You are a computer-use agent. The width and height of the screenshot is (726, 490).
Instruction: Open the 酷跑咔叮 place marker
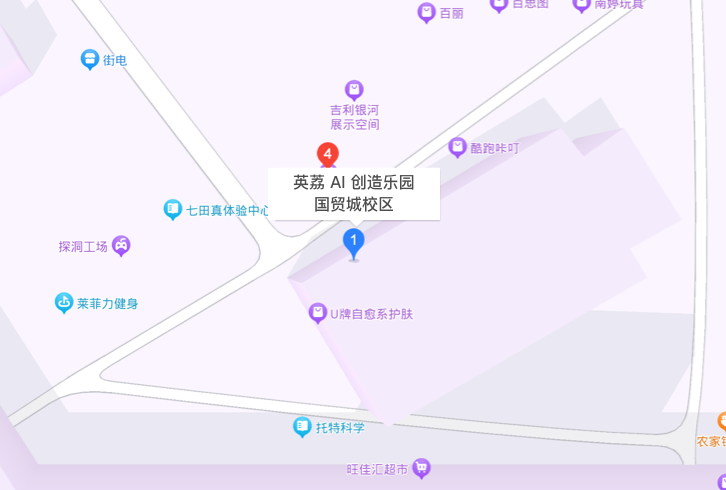click(457, 147)
